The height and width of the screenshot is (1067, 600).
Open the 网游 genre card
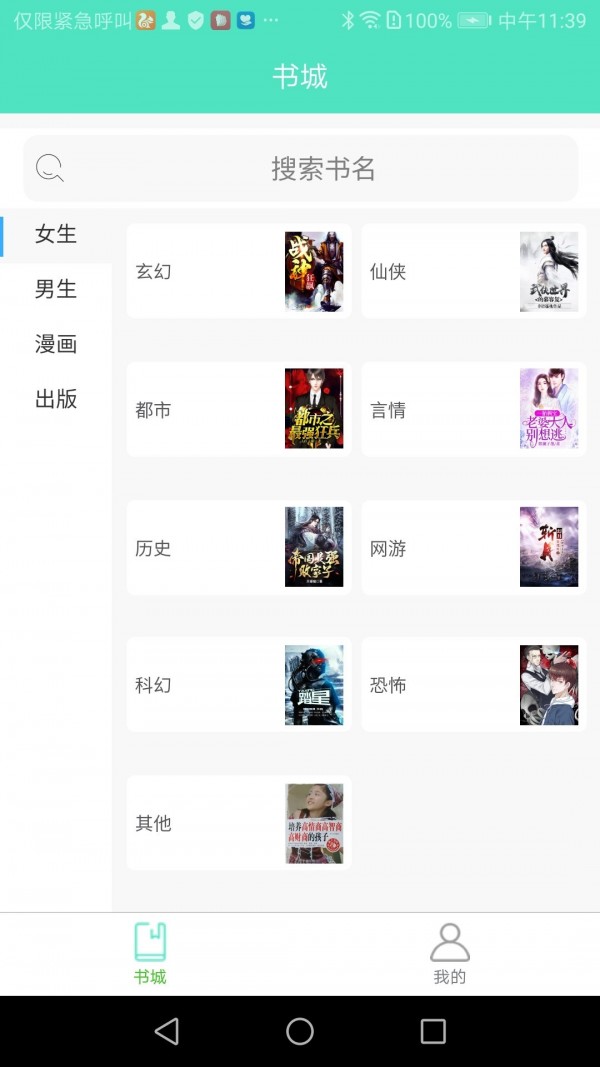[473, 547]
